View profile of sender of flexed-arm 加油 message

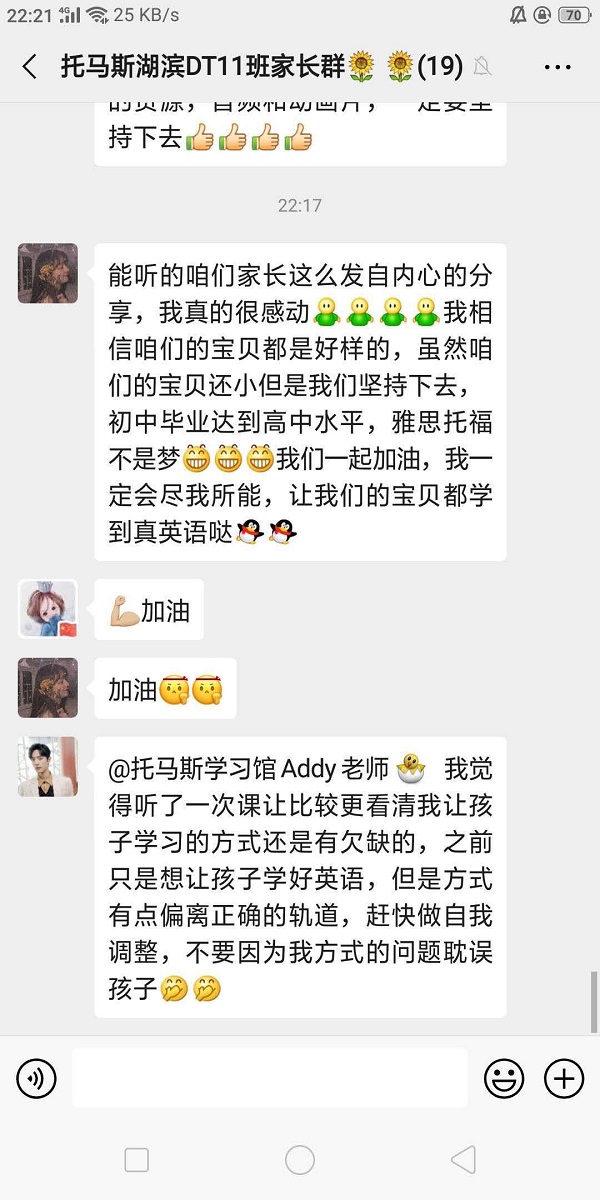point(48,609)
